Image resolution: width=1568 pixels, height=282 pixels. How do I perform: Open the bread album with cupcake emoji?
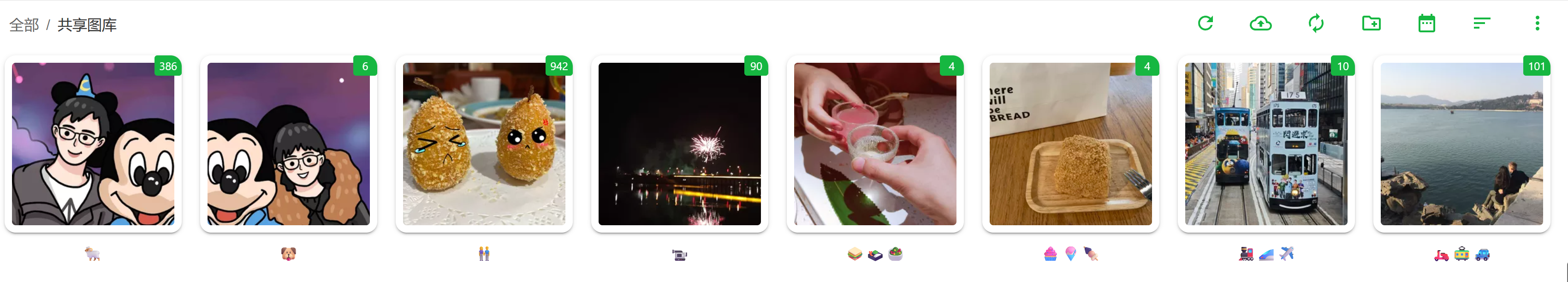point(1070,144)
